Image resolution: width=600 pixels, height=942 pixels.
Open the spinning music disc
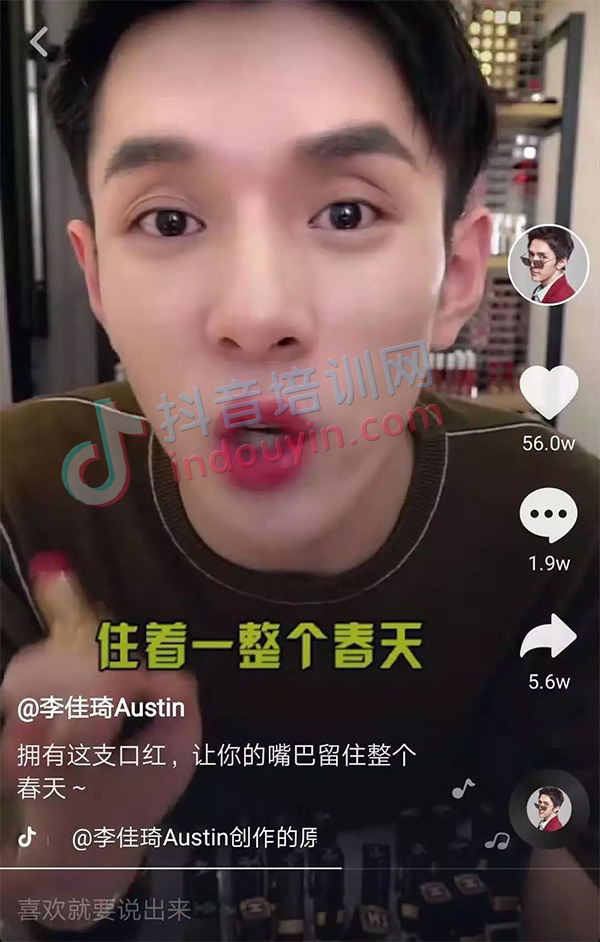click(548, 808)
